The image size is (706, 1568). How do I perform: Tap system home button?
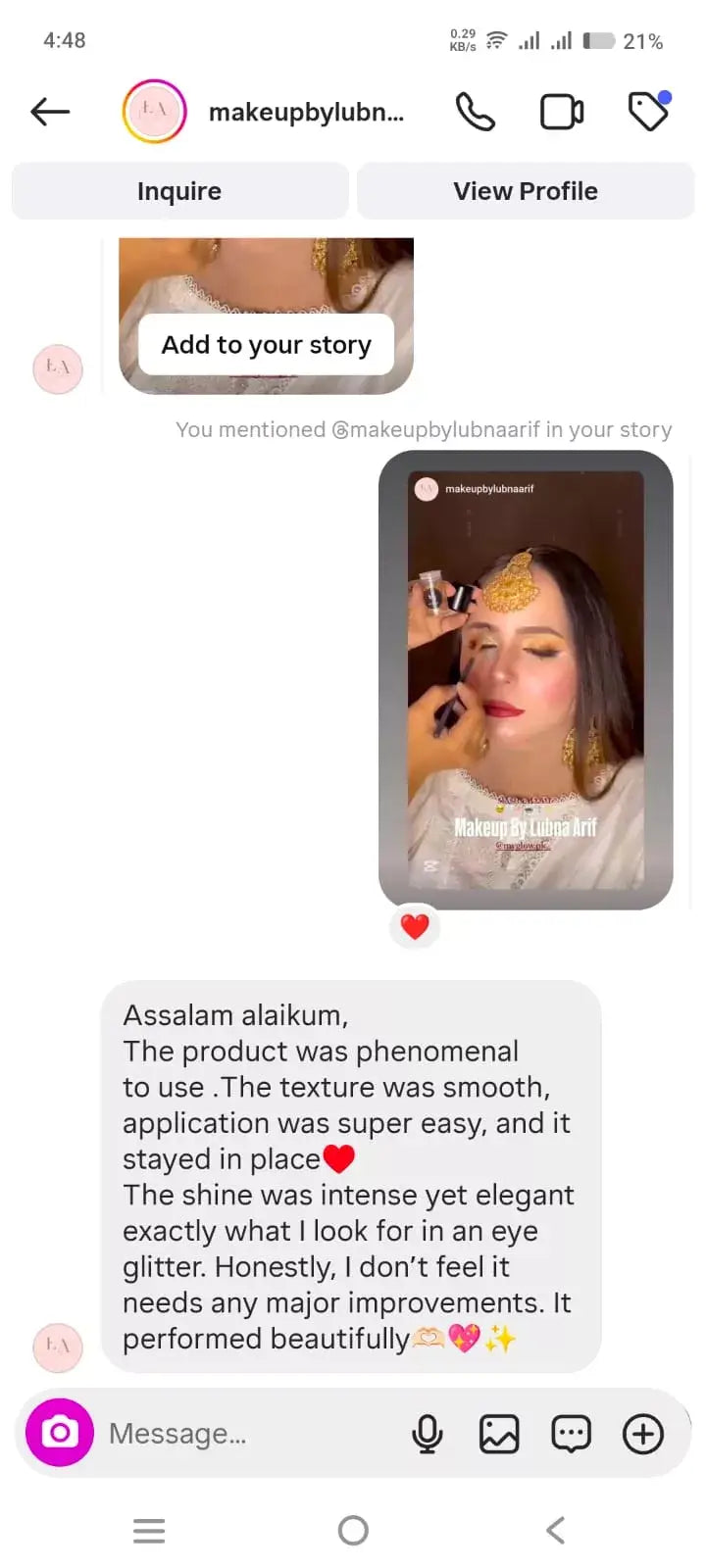353,1530
